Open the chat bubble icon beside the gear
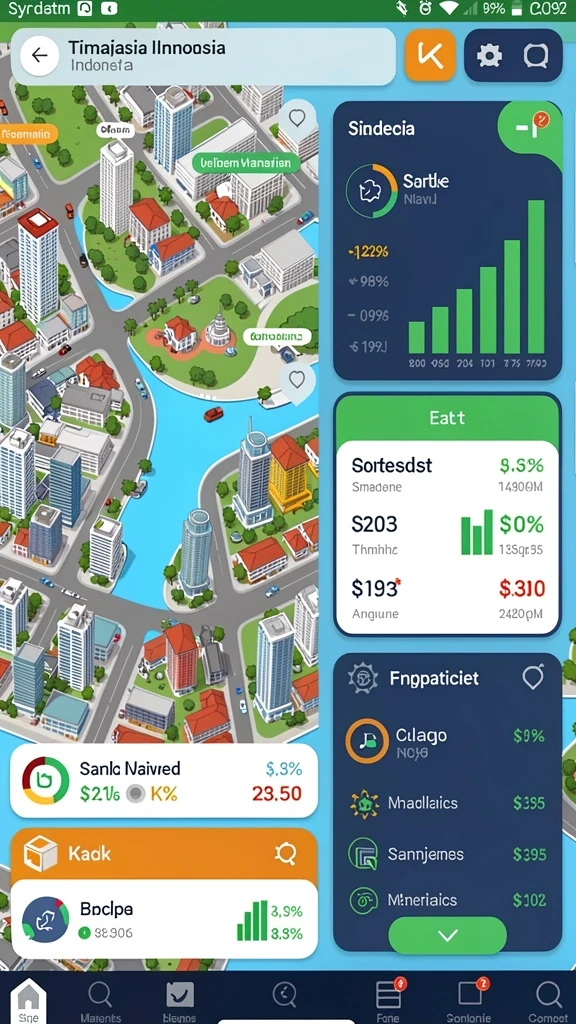This screenshot has height=1024, width=576. (536, 56)
